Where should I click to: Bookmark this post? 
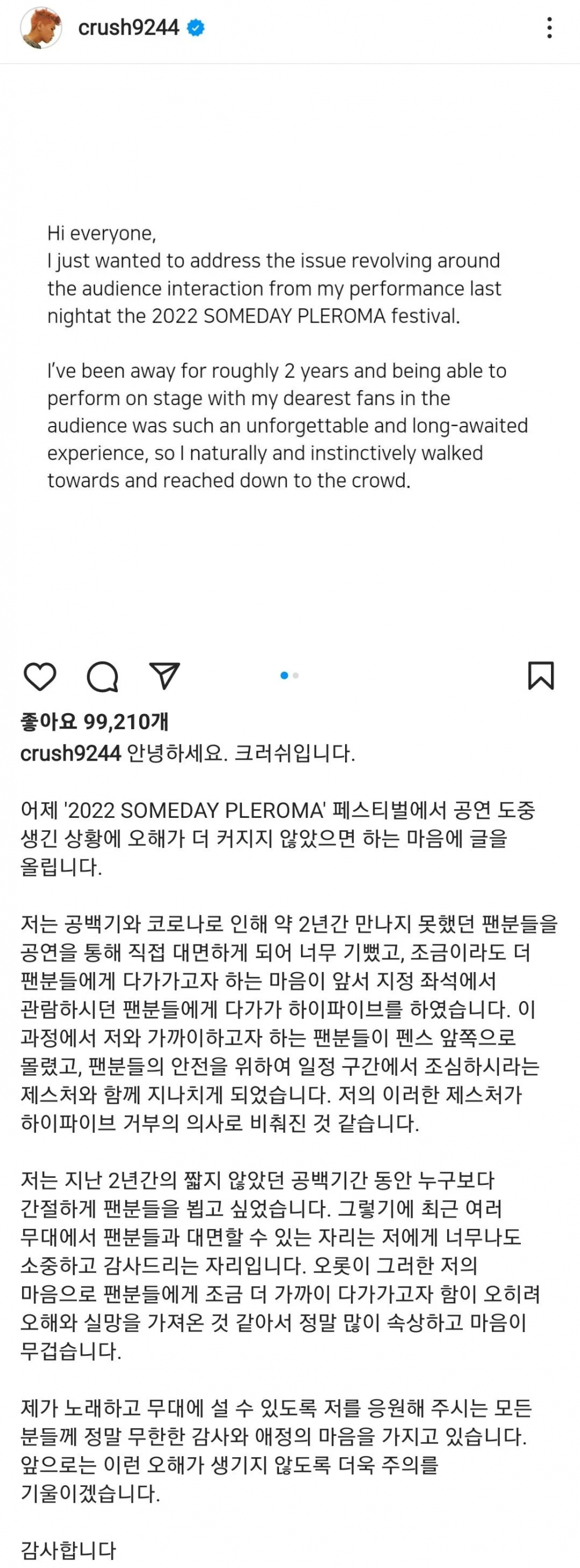point(541,676)
